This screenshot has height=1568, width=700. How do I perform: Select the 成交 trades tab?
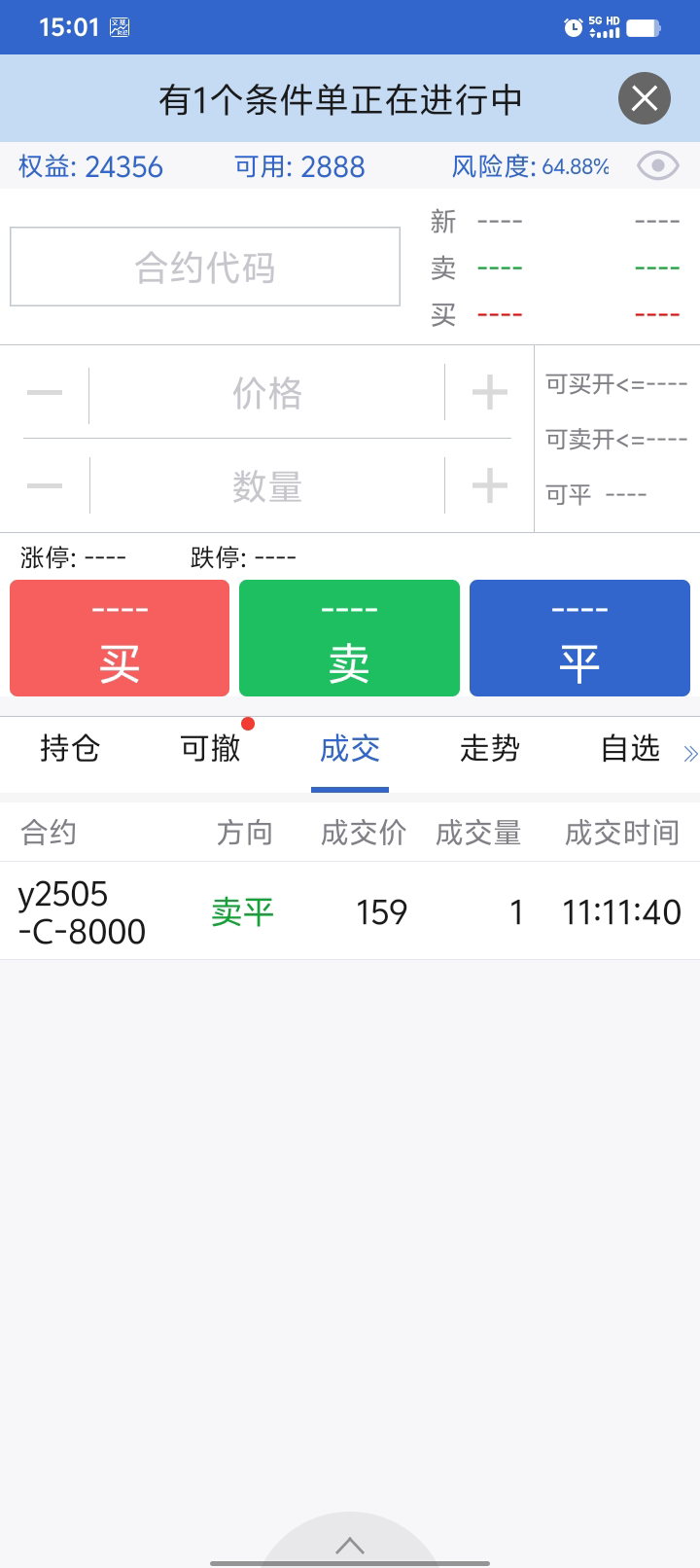pyautogui.click(x=350, y=749)
